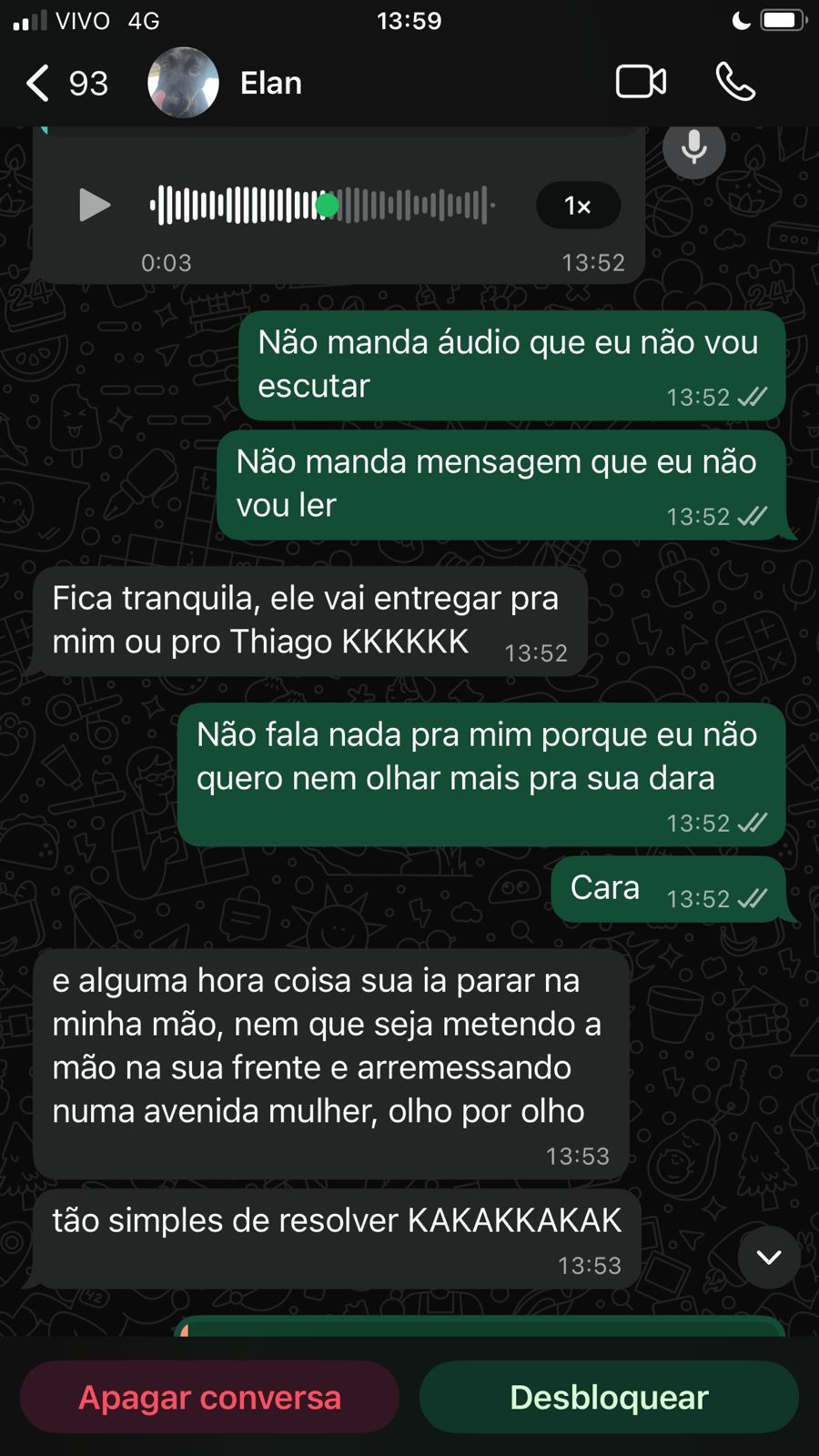Open Elan's profile picture

pyautogui.click(x=183, y=83)
